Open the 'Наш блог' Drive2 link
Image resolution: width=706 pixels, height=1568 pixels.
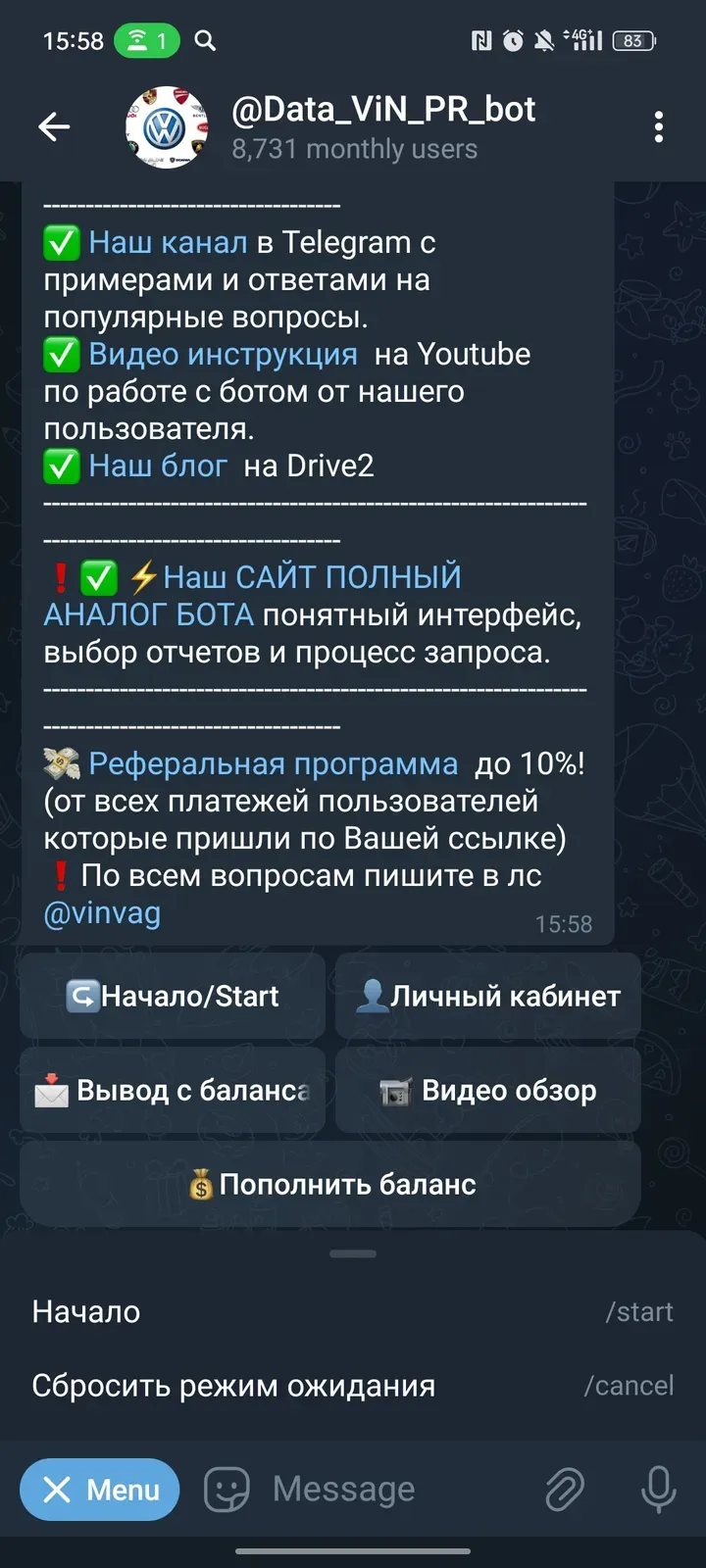pos(158,465)
